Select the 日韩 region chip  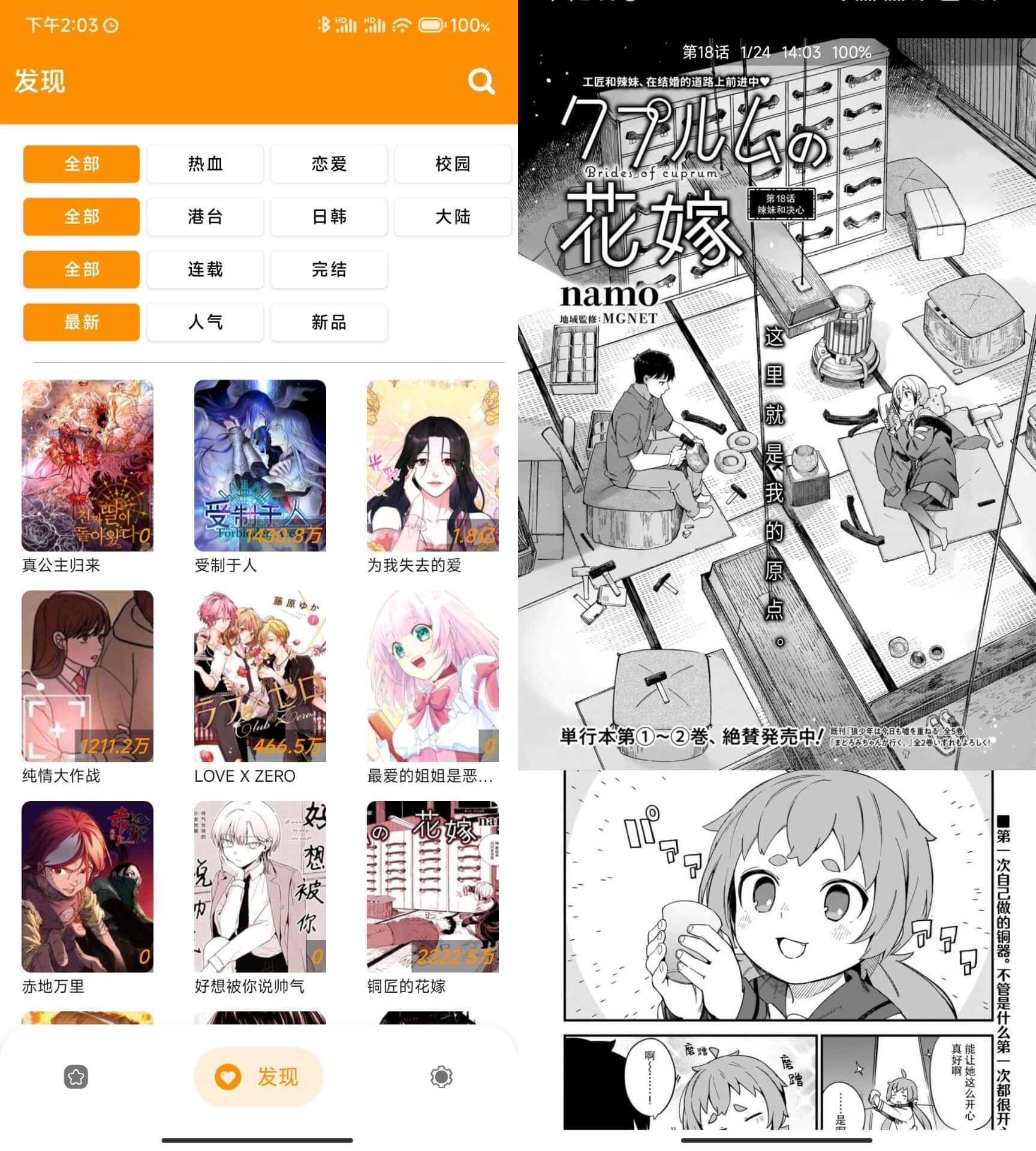pyautogui.click(x=329, y=216)
